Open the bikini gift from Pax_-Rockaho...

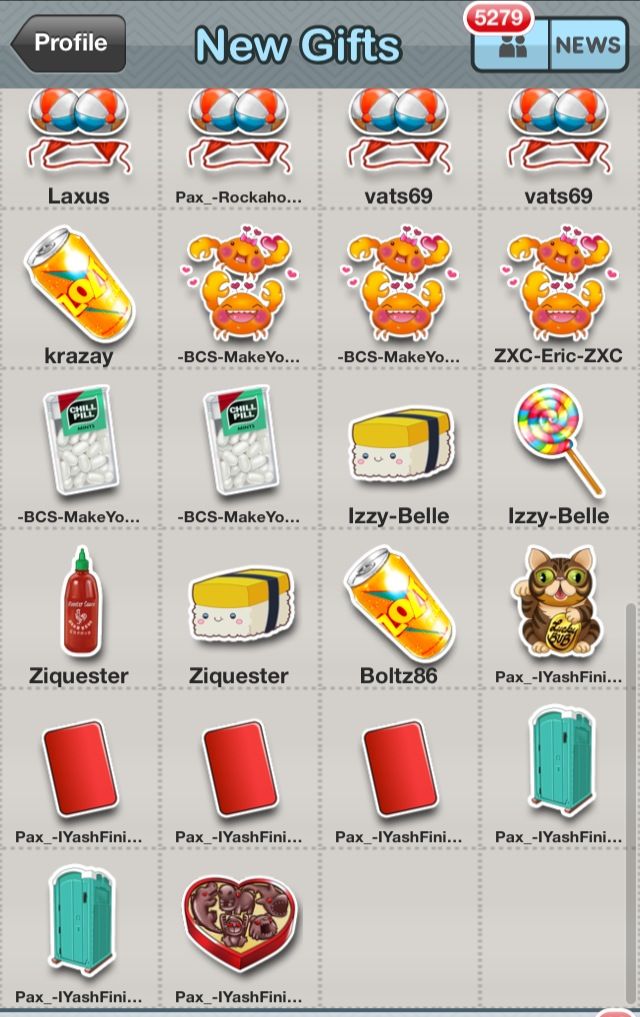pyautogui.click(x=239, y=135)
